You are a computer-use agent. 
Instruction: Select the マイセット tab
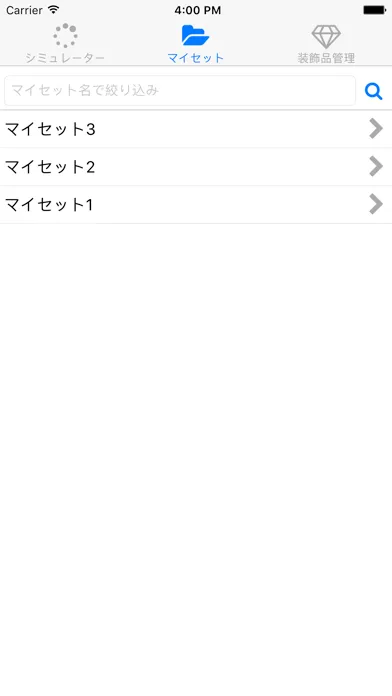[196, 44]
